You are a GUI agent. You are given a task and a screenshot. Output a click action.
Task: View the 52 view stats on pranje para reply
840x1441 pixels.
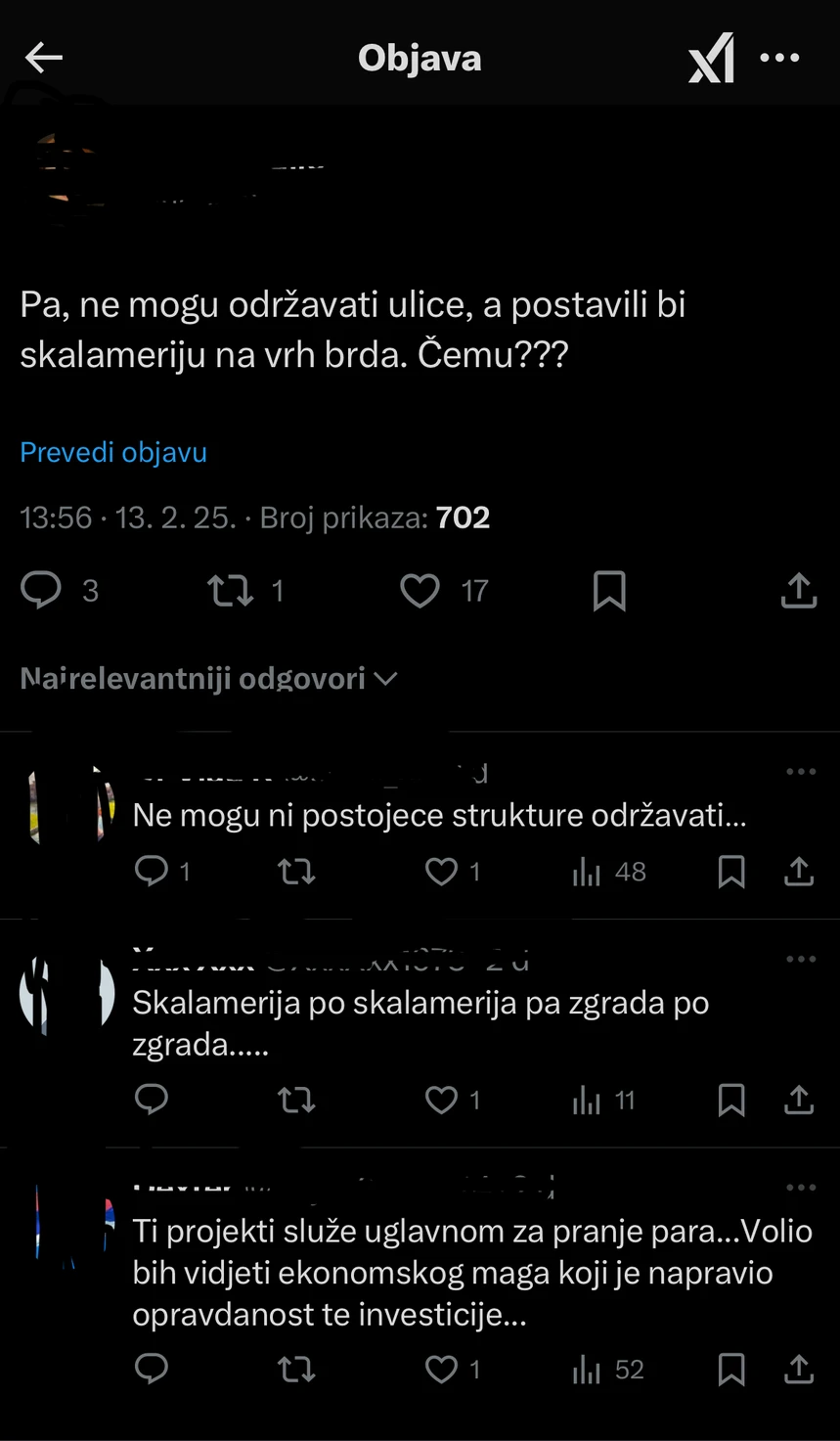pos(608,1369)
